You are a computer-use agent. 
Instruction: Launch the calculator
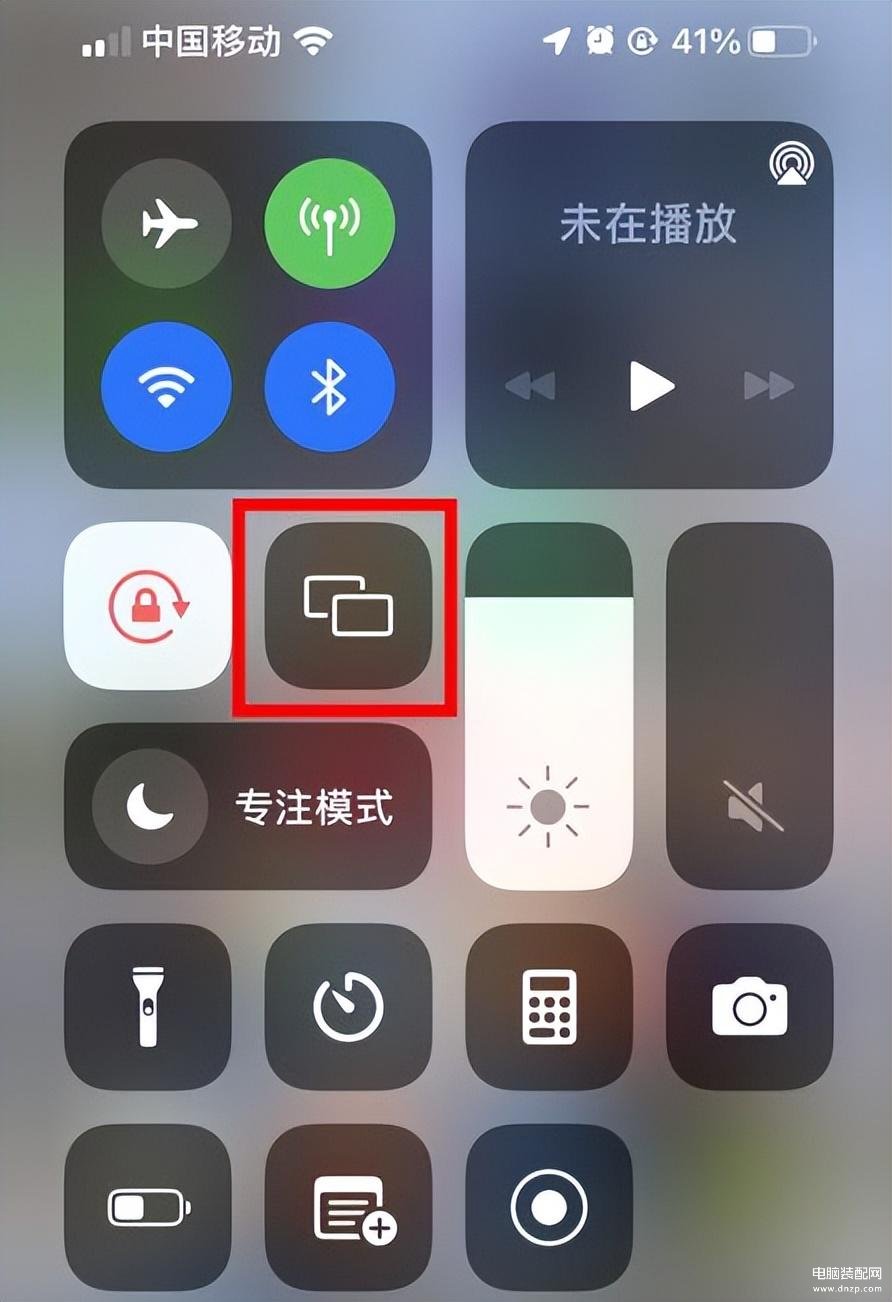pos(549,1006)
